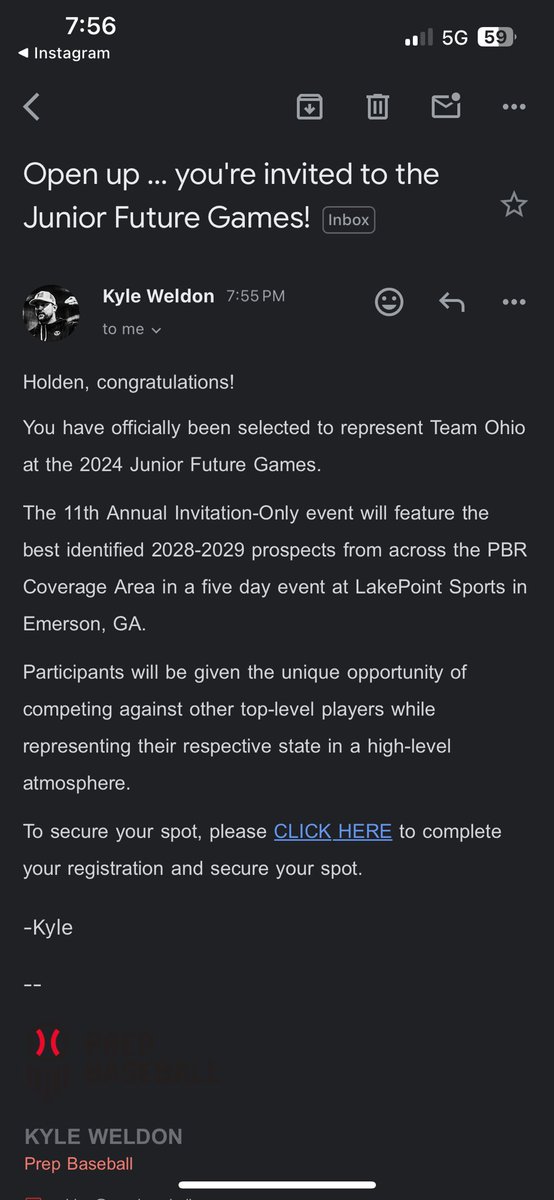Star this email

coord(514,205)
